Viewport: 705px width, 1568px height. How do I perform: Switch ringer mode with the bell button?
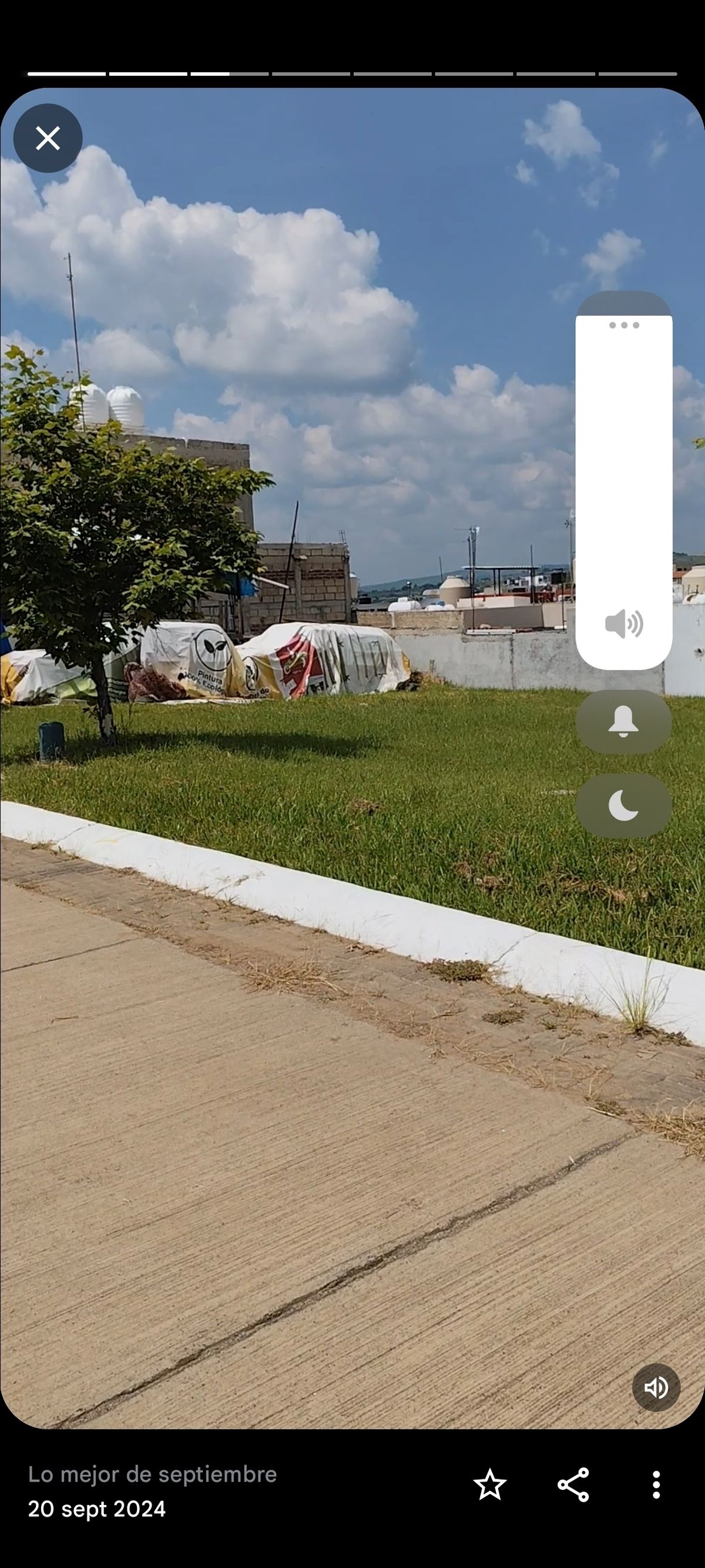[x=623, y=722]
